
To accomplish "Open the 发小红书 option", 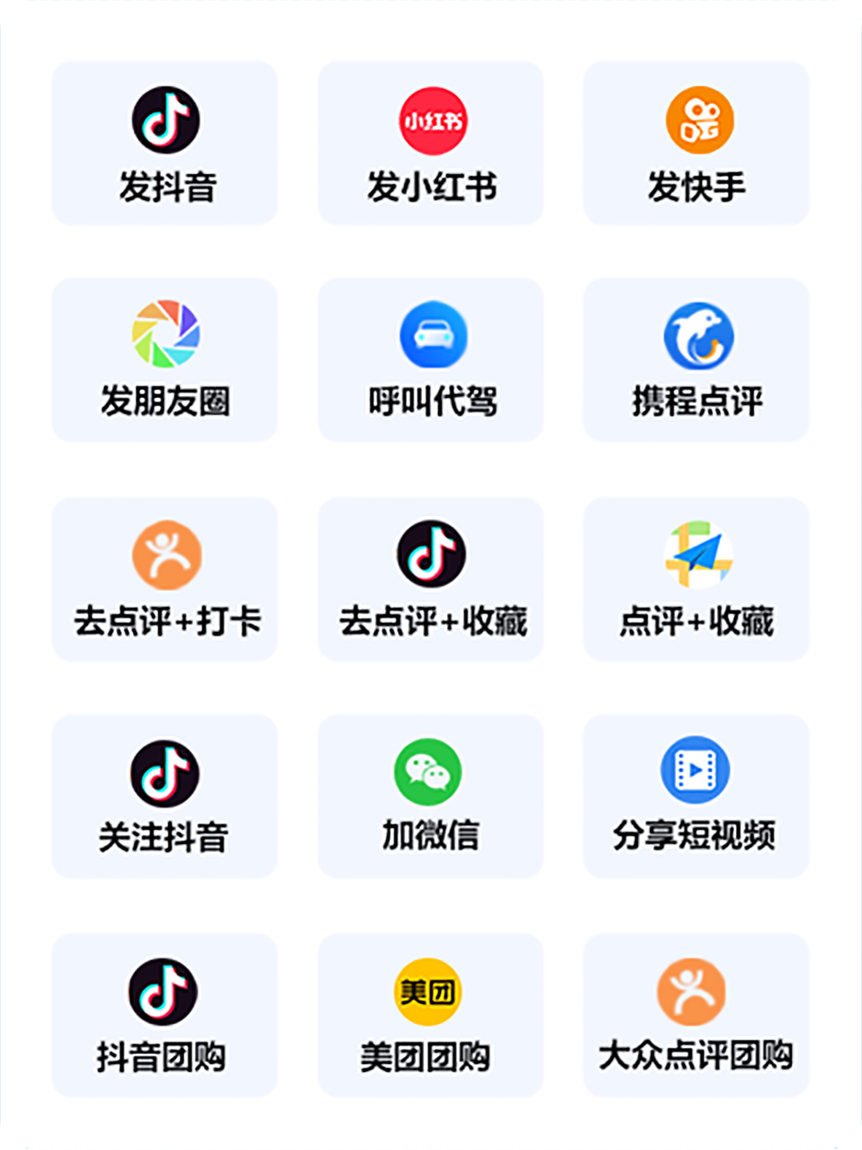I will pyautogui.click(x=431, y=143).
